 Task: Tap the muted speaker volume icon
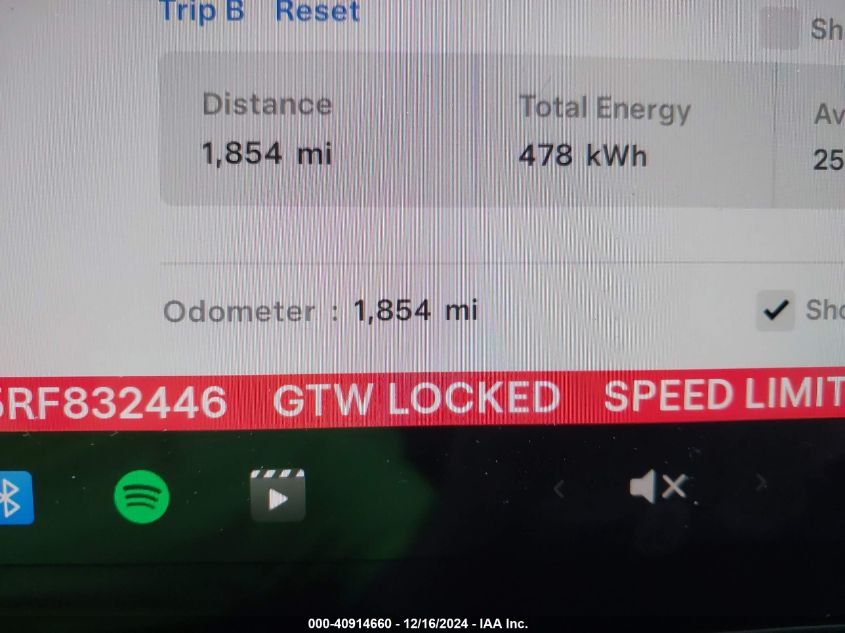(x=657, y=488)
